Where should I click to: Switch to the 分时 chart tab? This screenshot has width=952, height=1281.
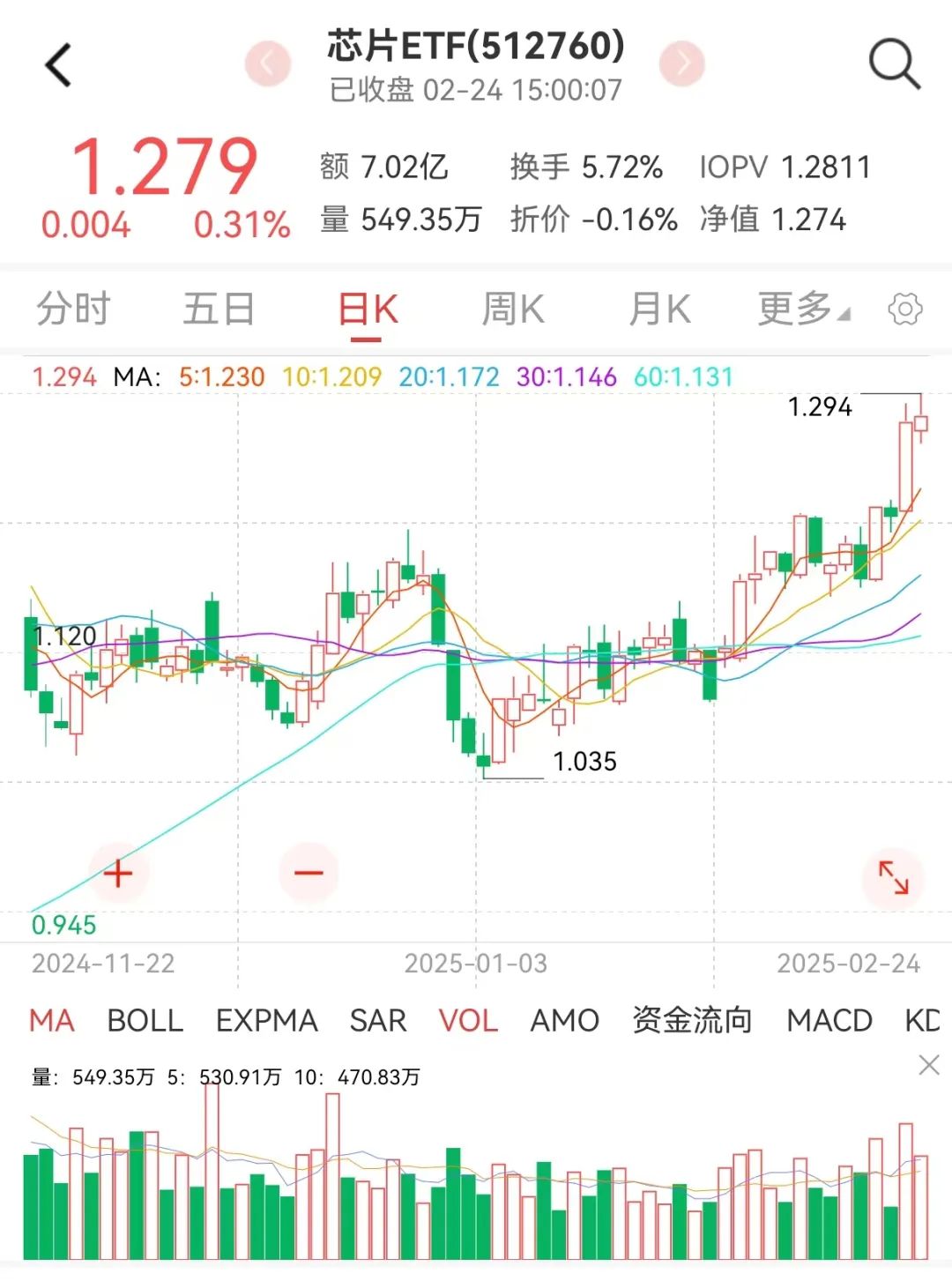(73, 309)
